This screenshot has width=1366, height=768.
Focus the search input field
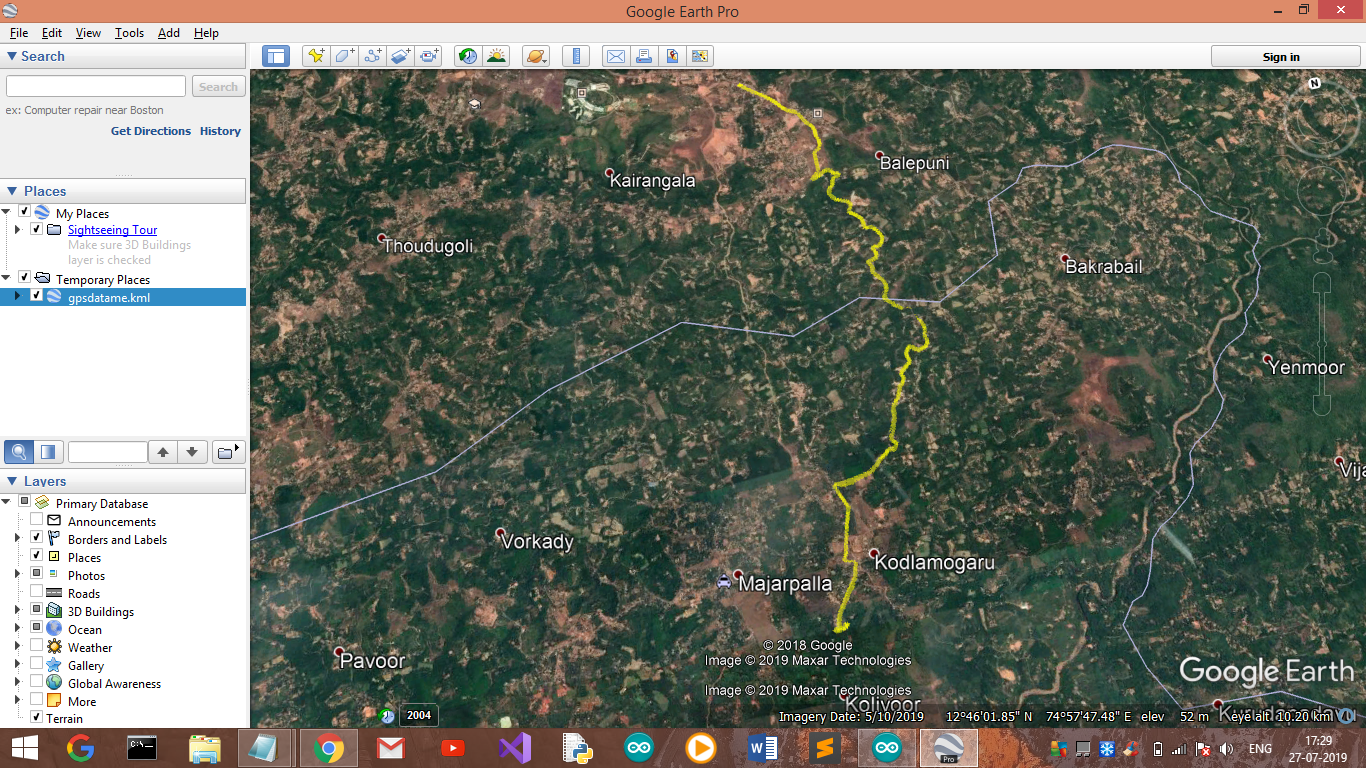coord(96,87)
